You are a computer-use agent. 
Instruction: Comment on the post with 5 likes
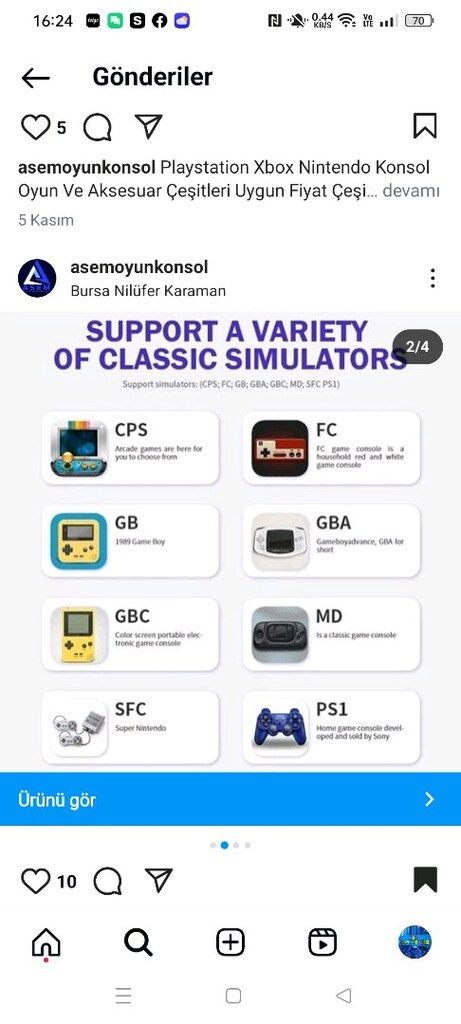97,127
